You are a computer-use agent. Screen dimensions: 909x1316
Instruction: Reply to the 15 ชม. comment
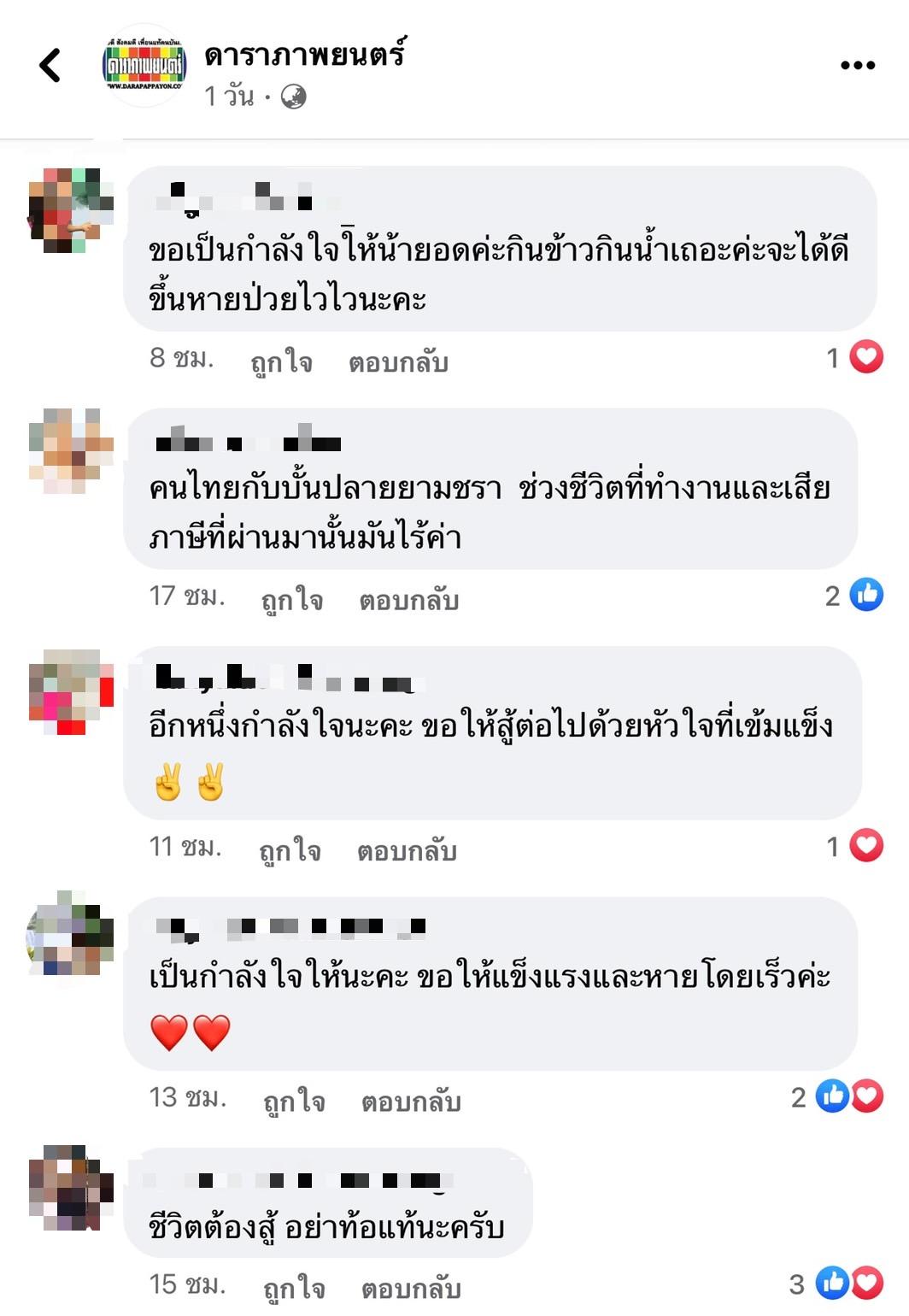(x=411, y=1287)
